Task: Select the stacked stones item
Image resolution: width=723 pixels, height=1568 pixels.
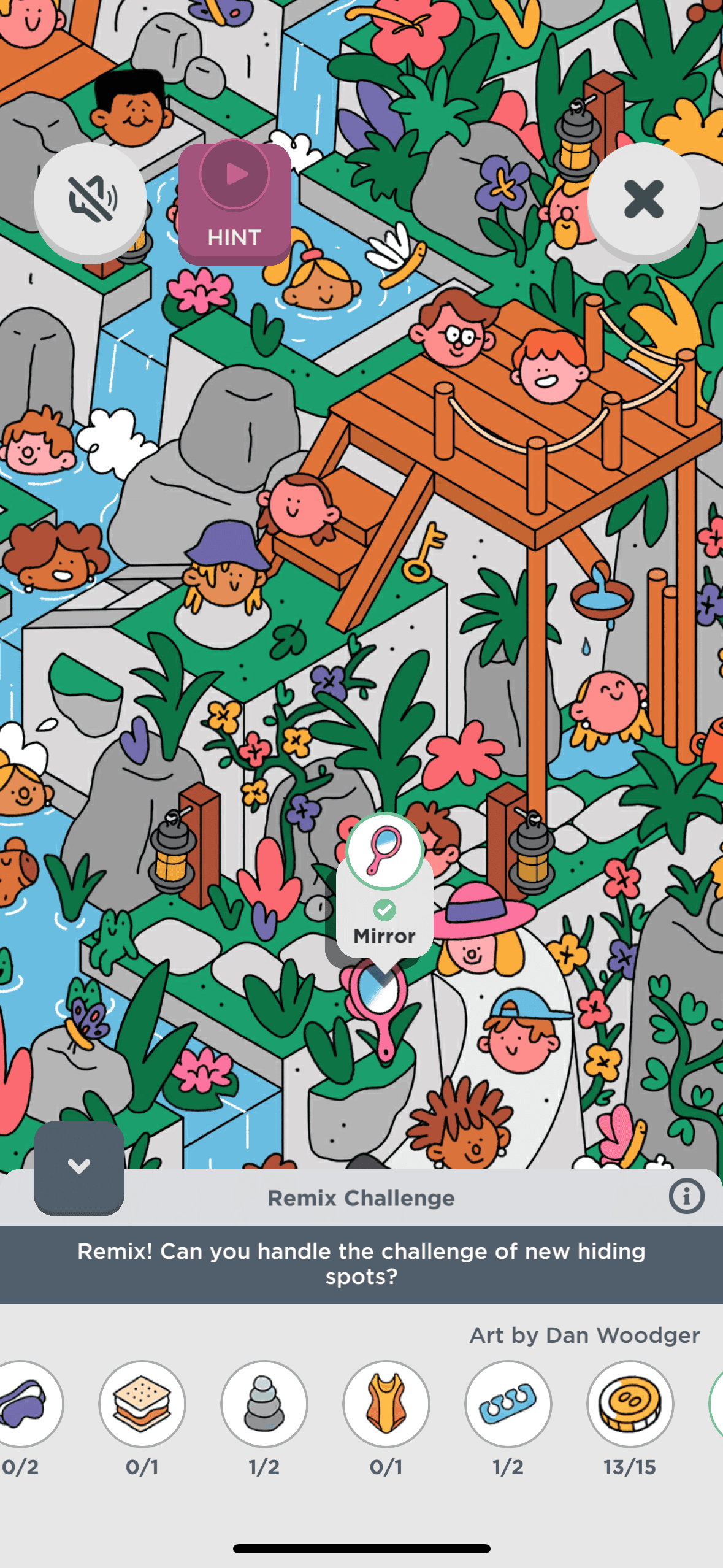Action: pos(264,1403)
